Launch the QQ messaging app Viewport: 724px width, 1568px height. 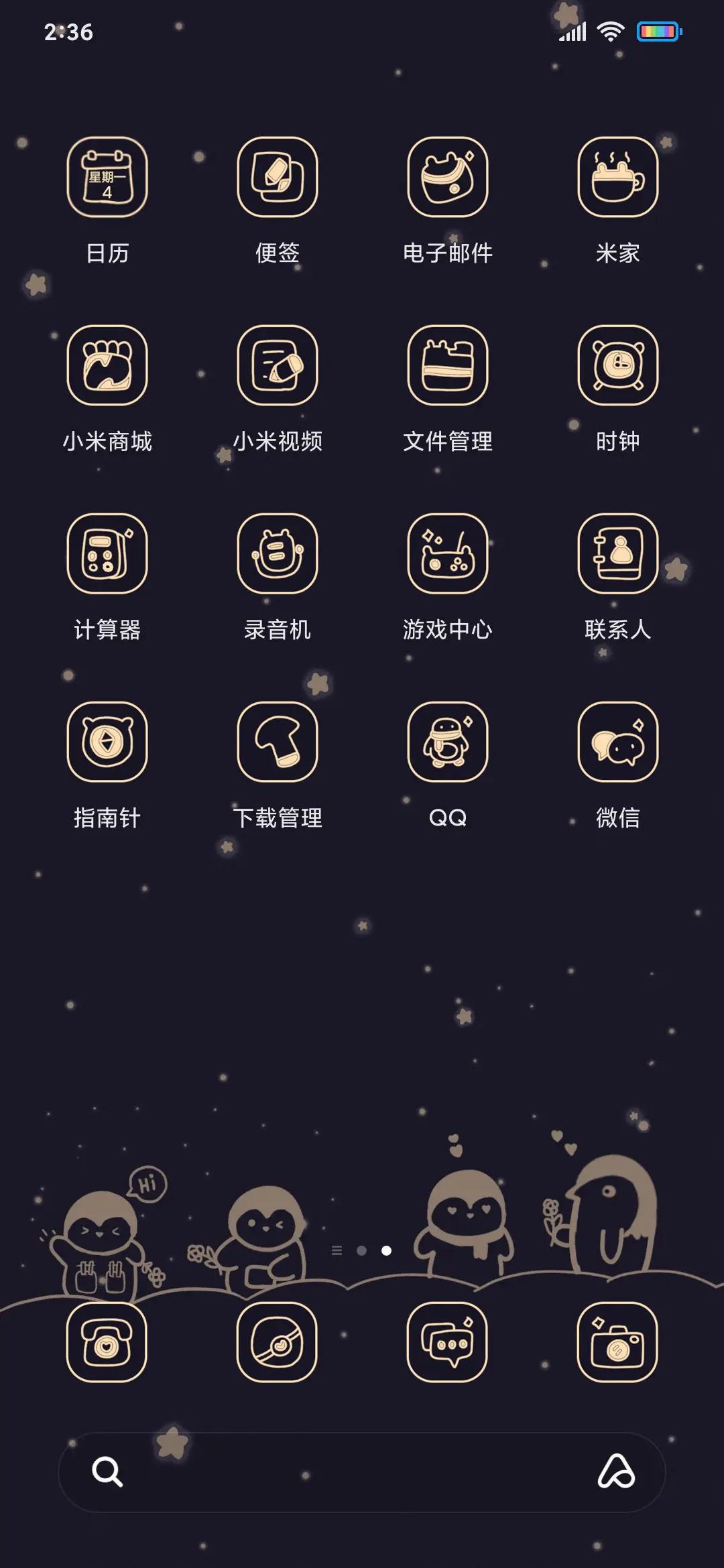[447, 742]
